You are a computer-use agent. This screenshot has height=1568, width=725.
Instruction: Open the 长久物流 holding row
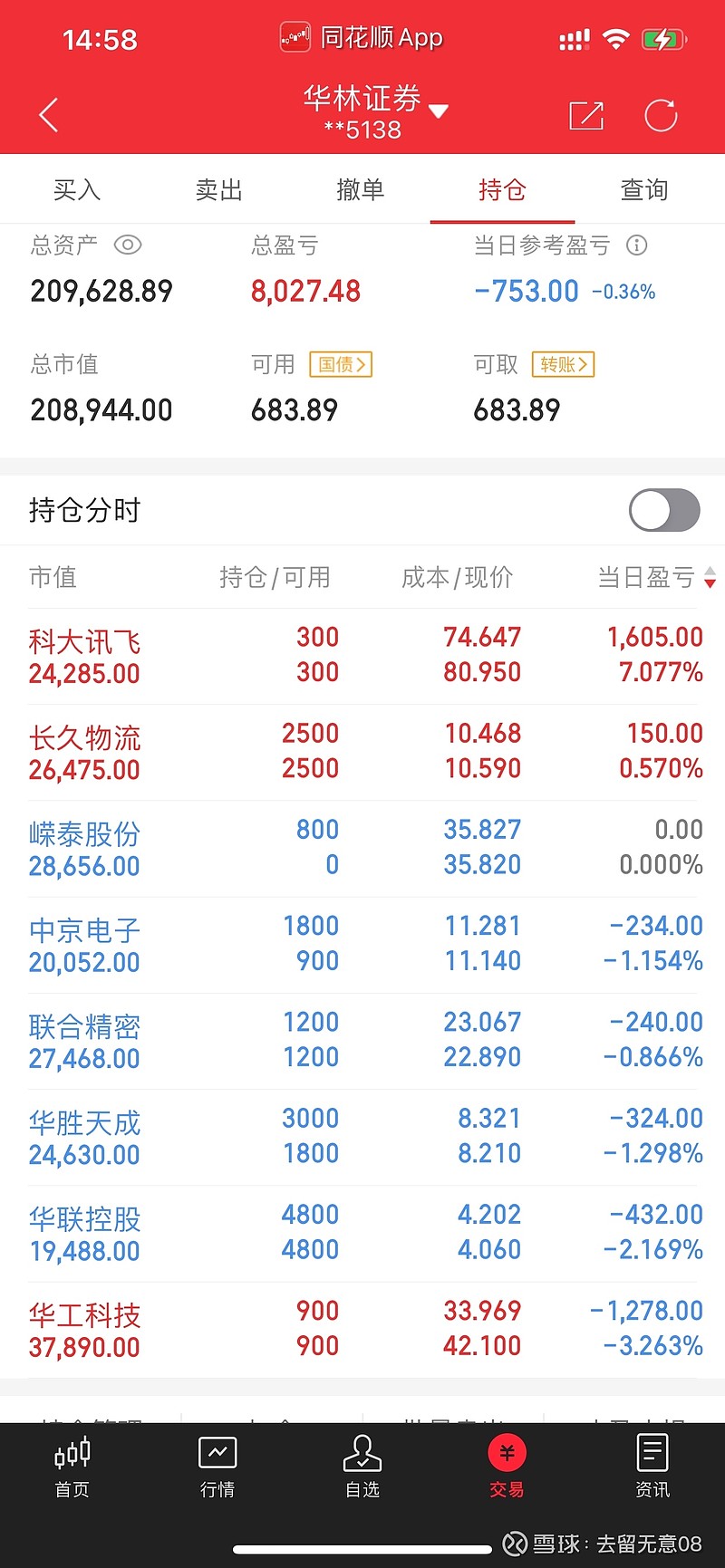click(362, 752)
